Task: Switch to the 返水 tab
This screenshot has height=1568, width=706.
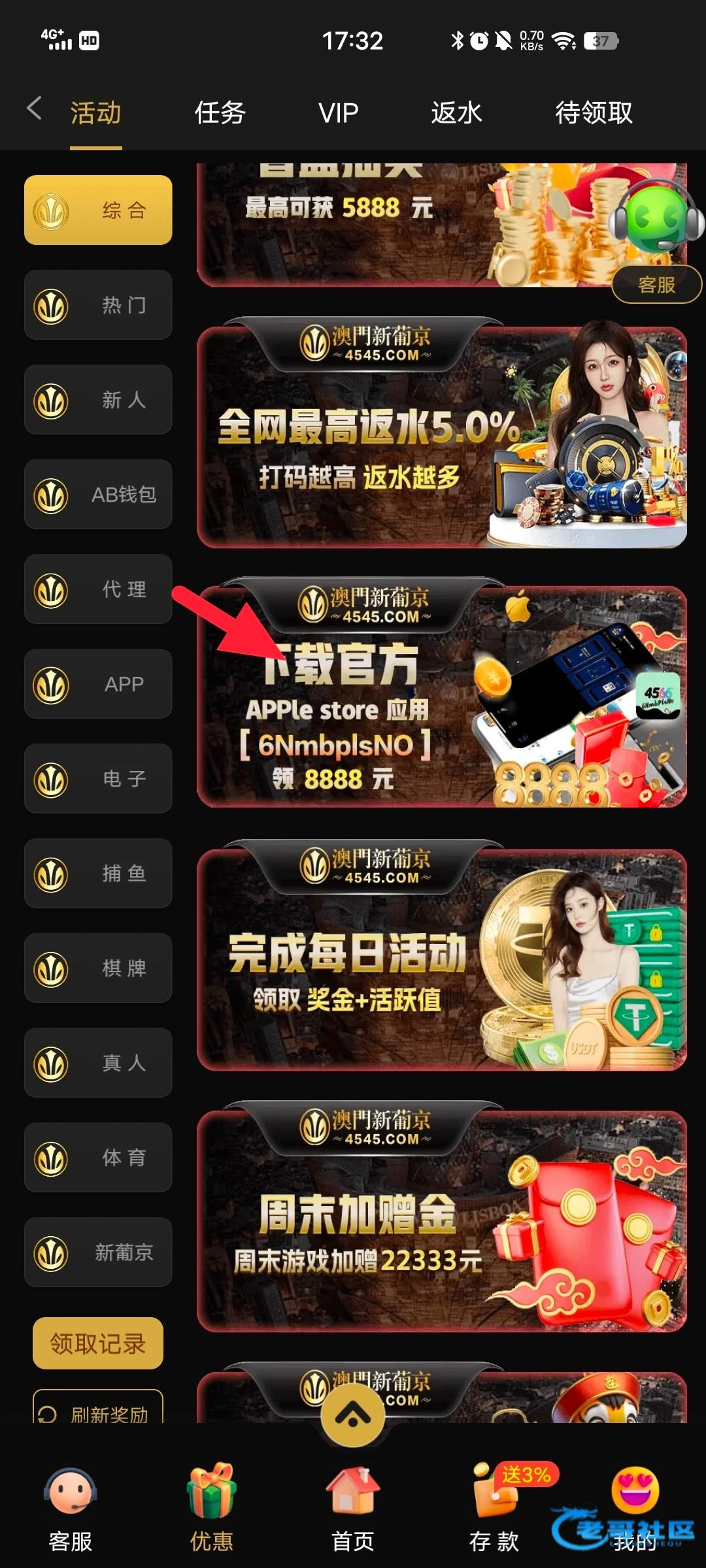Action: tap(456, 113)
